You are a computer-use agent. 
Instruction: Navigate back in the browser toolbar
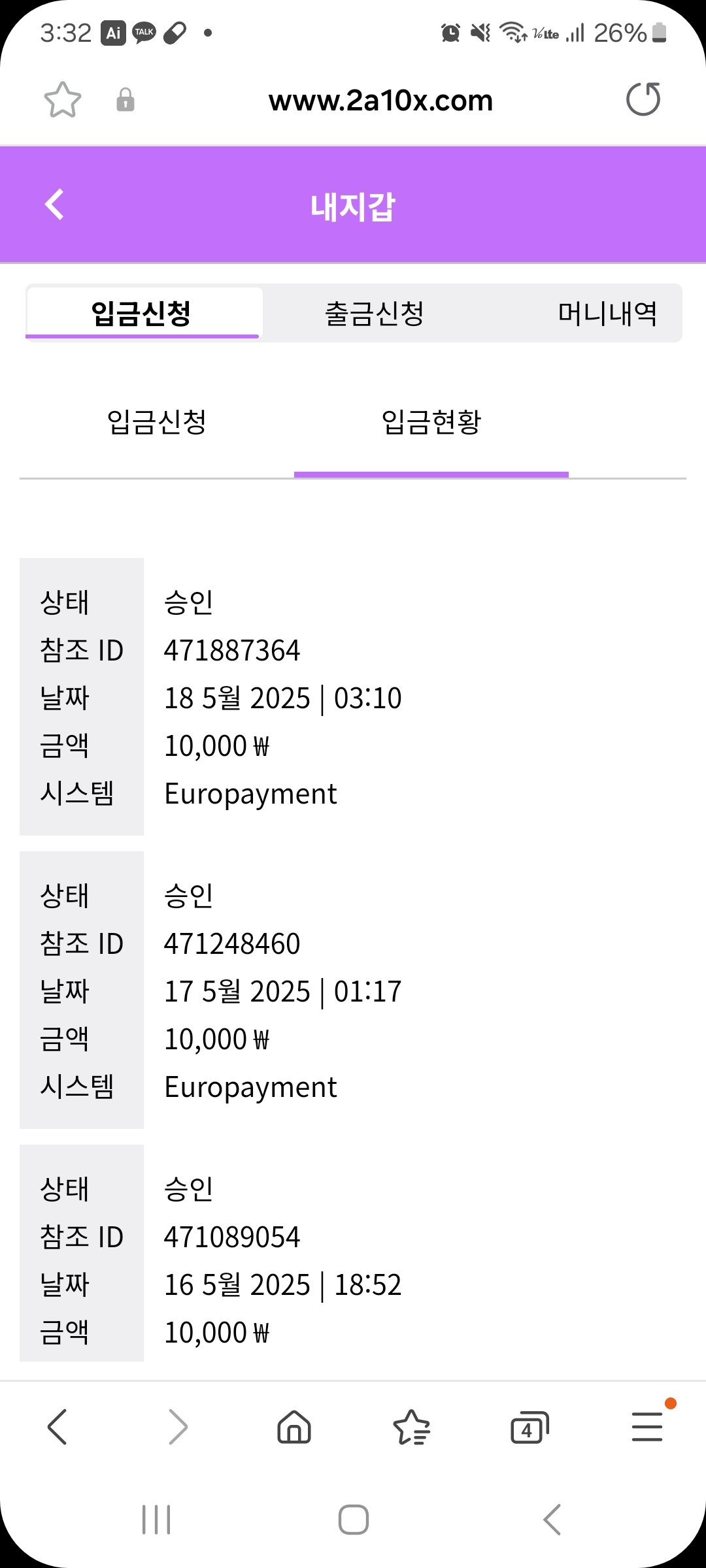58,1427
